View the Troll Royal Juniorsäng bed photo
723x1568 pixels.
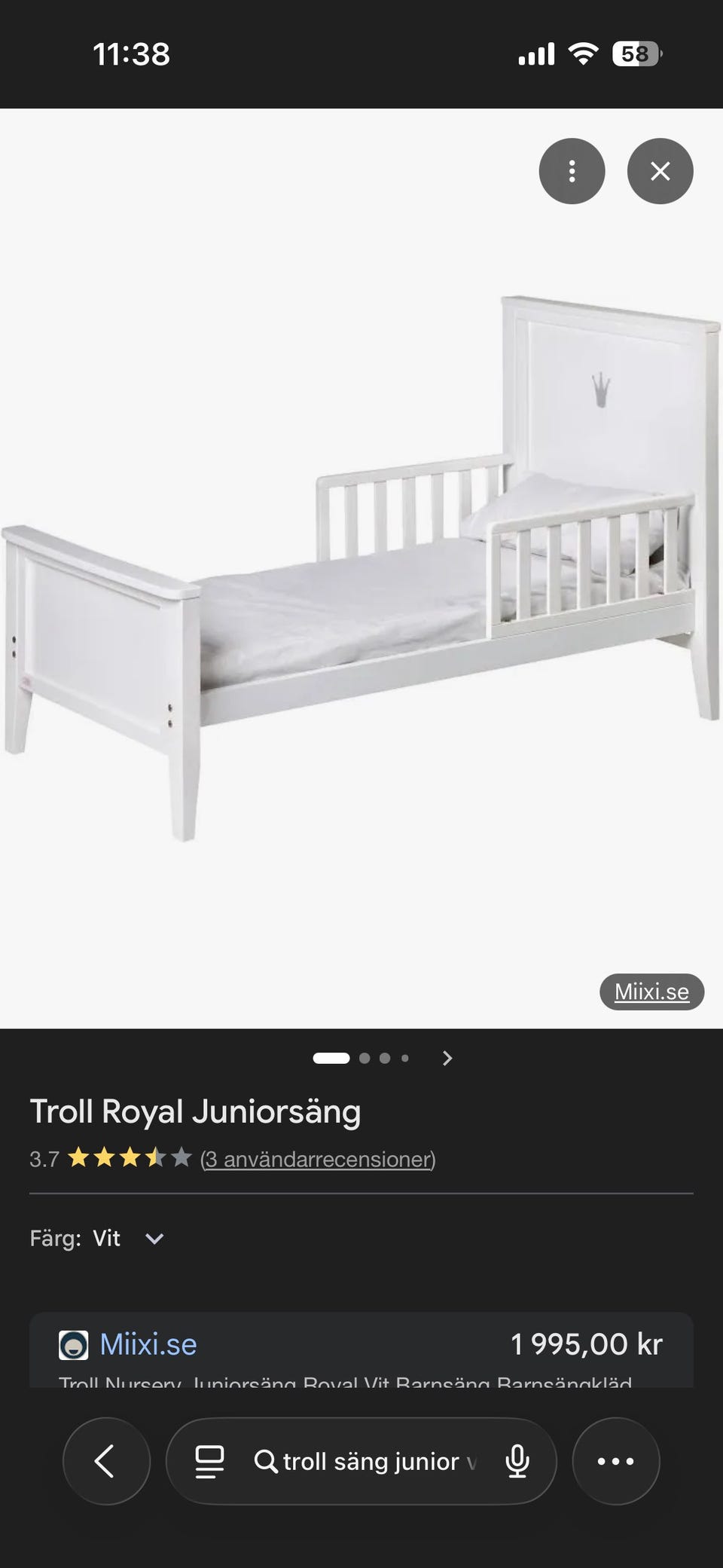[361, 565]
